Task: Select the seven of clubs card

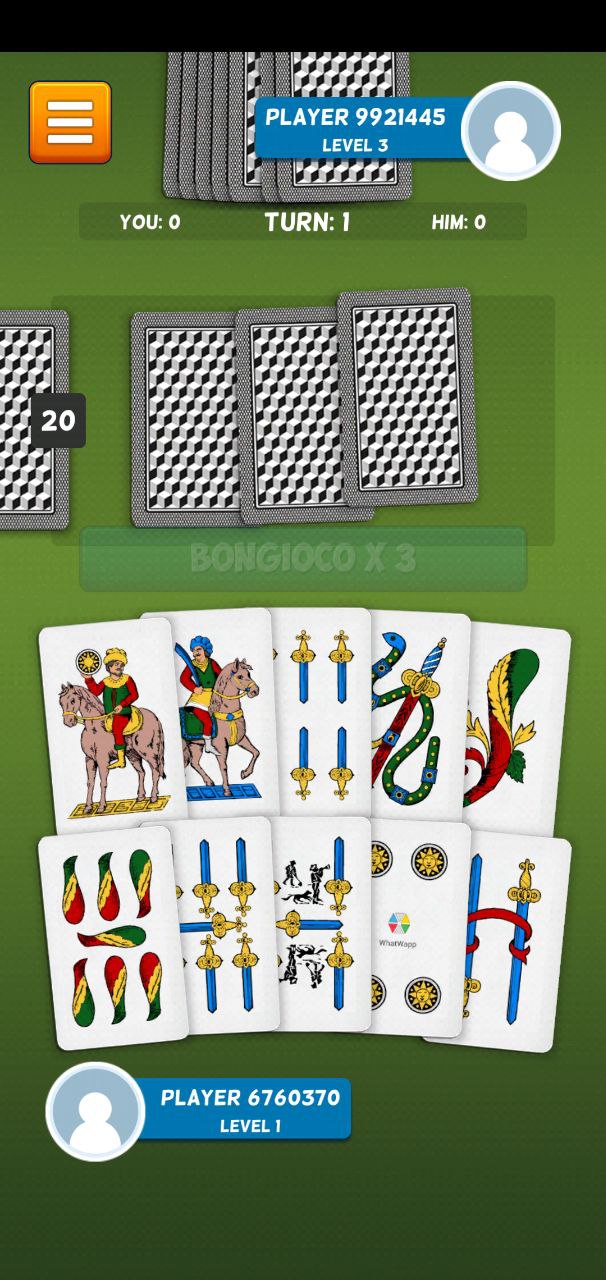Action: tap(111, 938)
